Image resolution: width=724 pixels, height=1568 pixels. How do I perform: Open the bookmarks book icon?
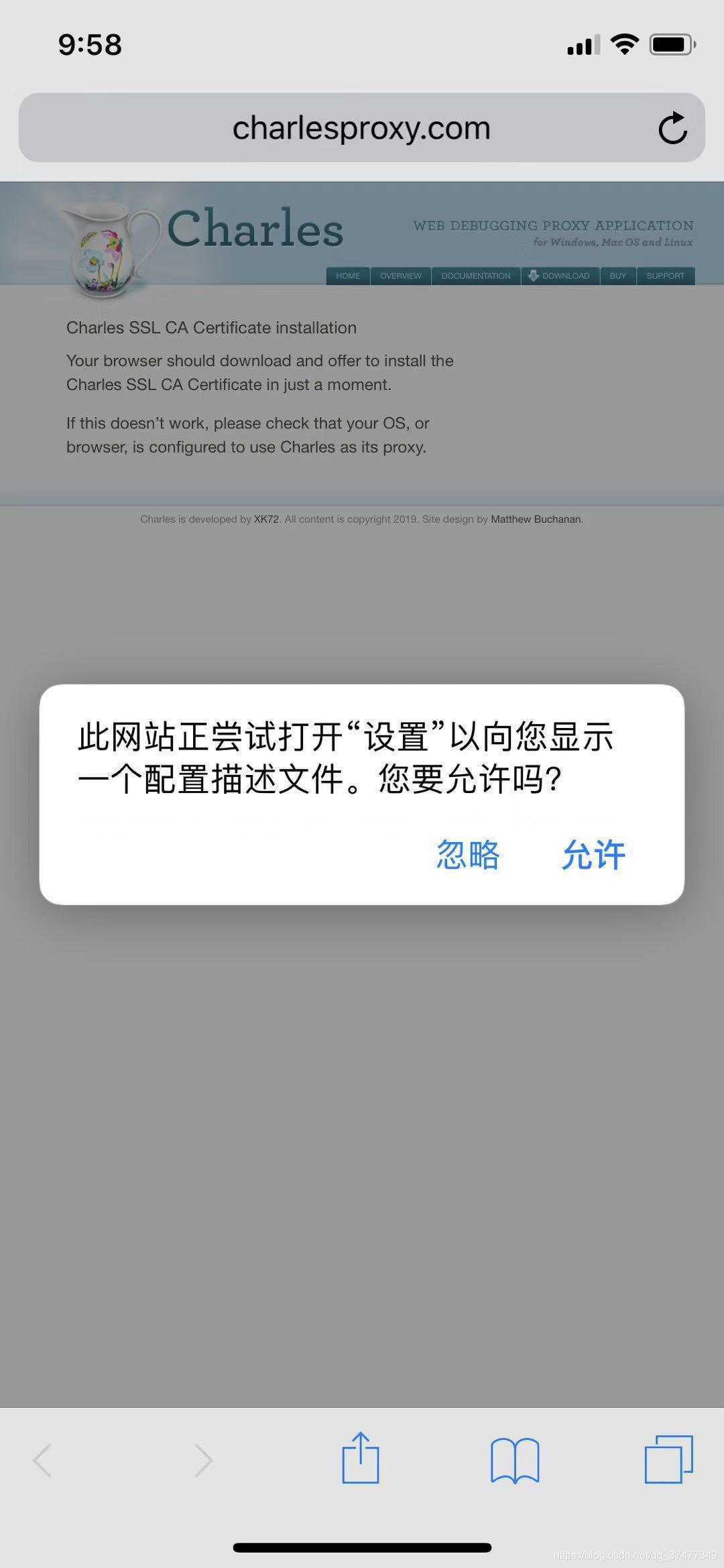point(515,1460)
